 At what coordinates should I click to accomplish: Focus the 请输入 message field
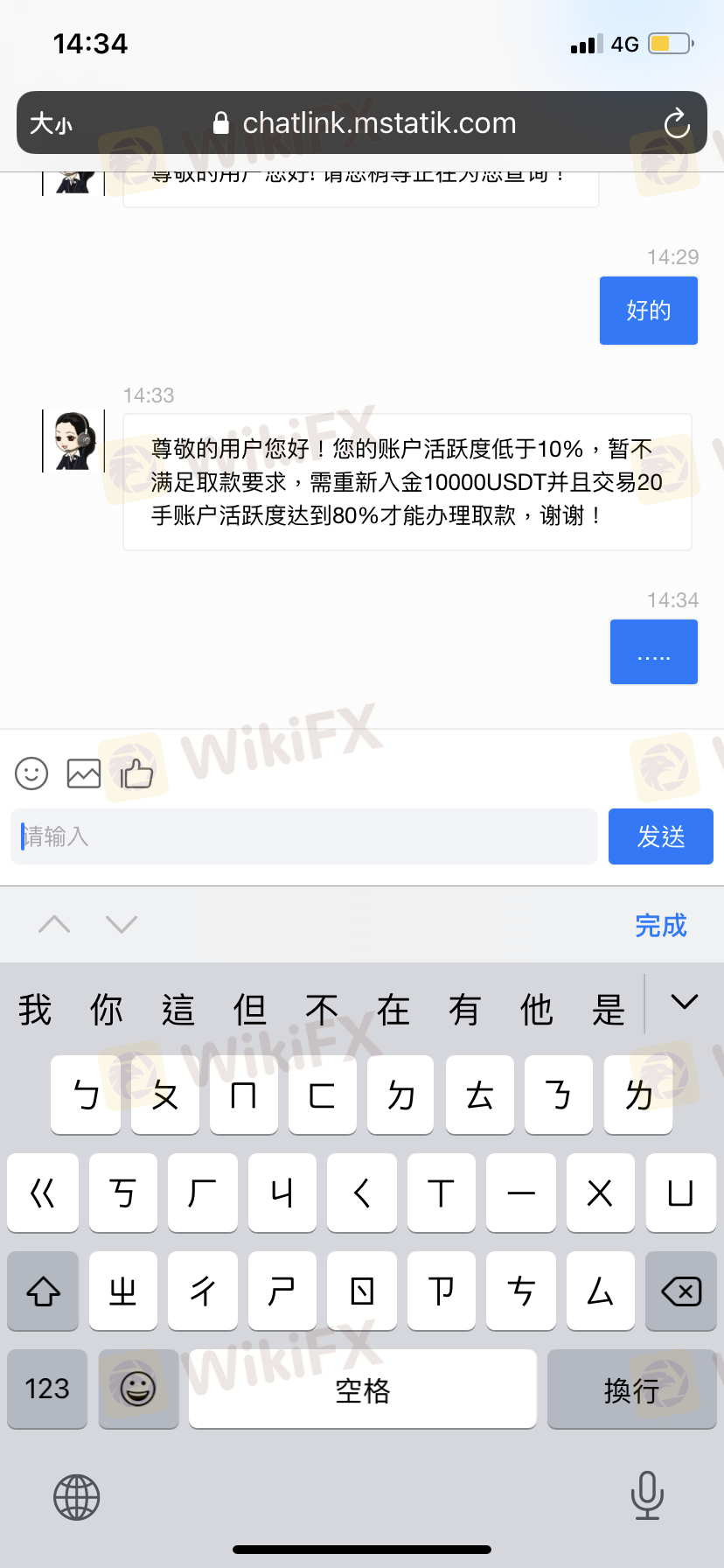304,836
